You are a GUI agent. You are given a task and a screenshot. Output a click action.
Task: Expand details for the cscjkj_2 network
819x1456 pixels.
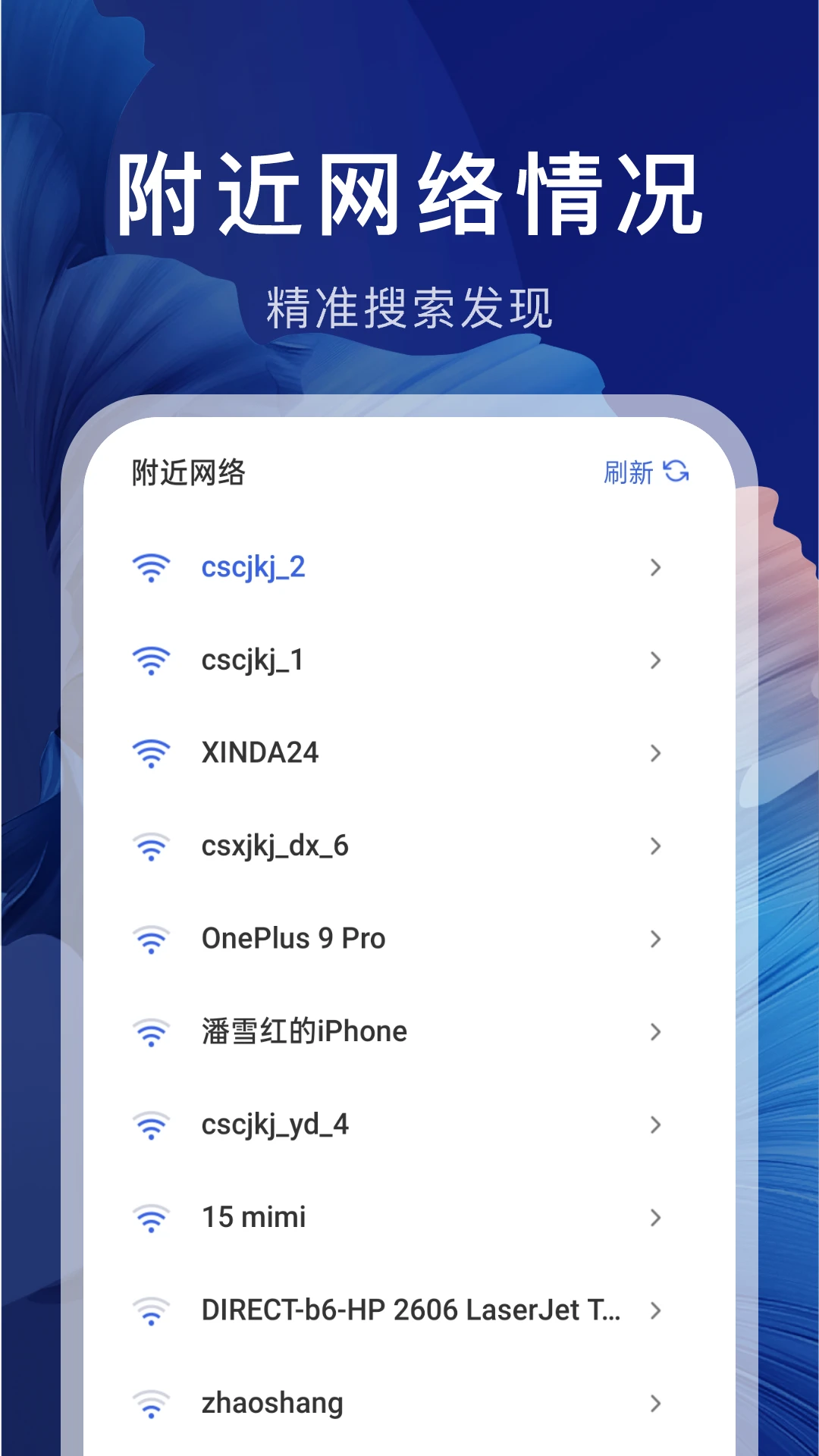[x=655, y=569]
